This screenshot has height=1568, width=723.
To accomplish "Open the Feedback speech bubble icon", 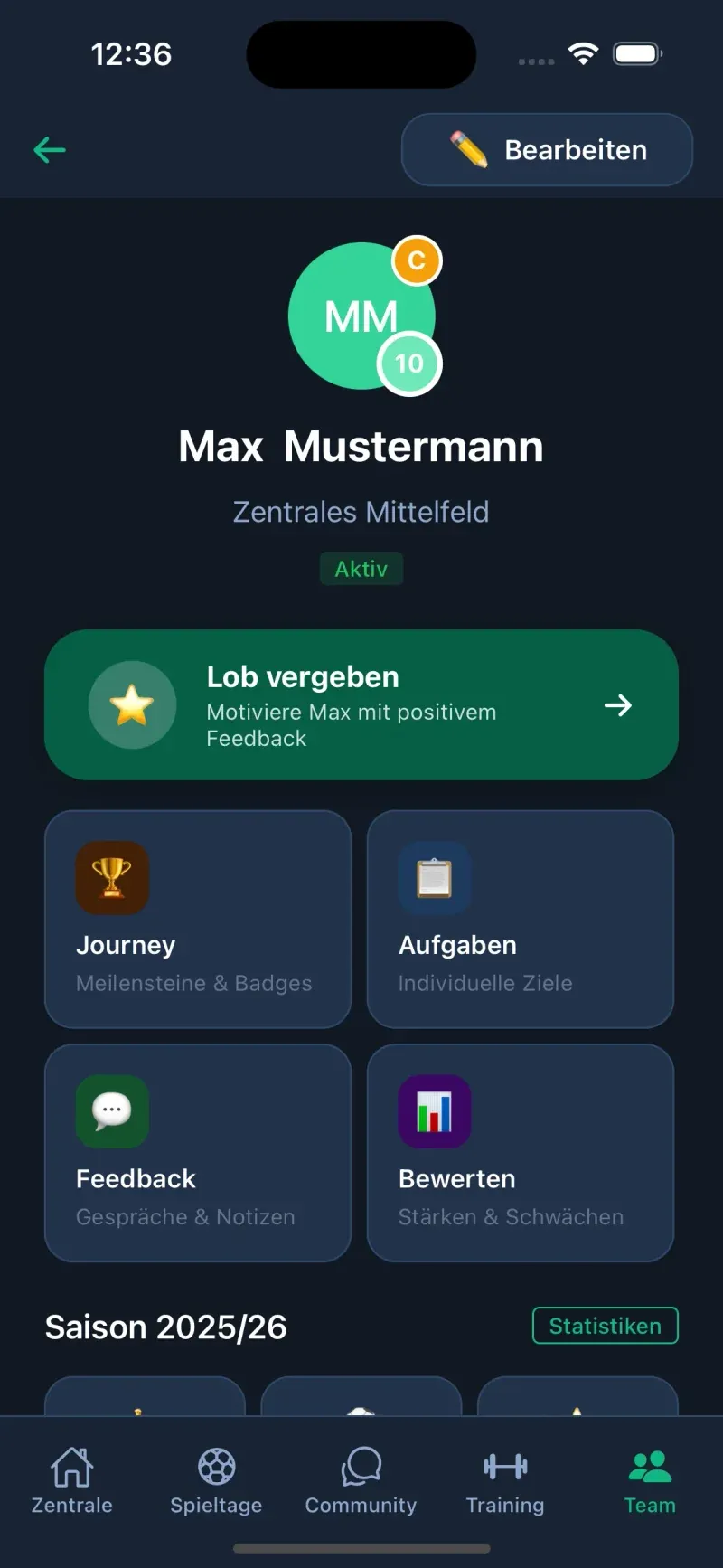I will (x=110, y=1111).
